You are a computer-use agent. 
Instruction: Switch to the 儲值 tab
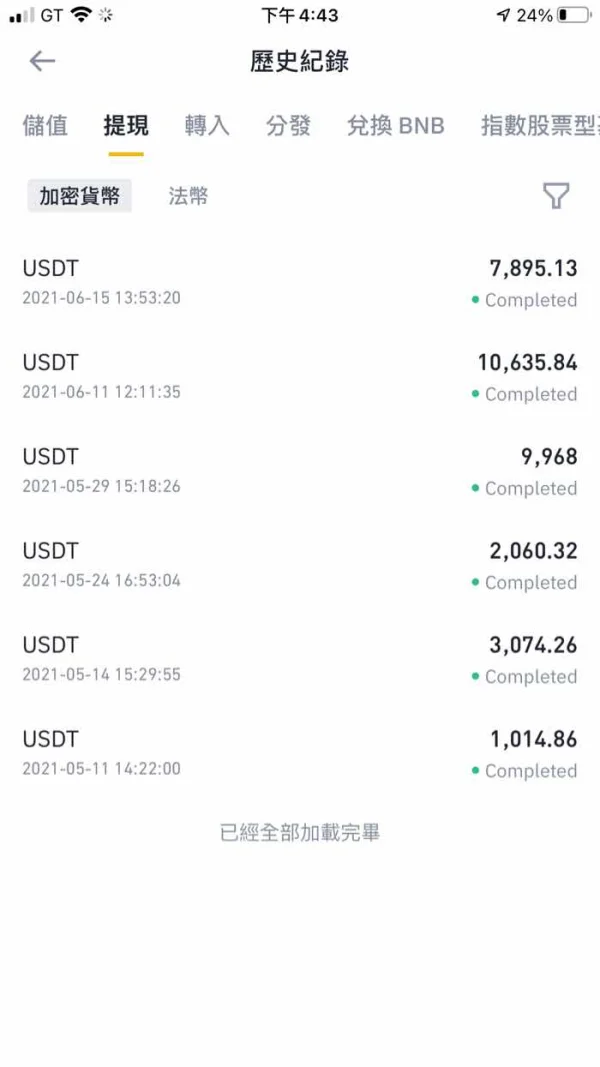[45, 125]
